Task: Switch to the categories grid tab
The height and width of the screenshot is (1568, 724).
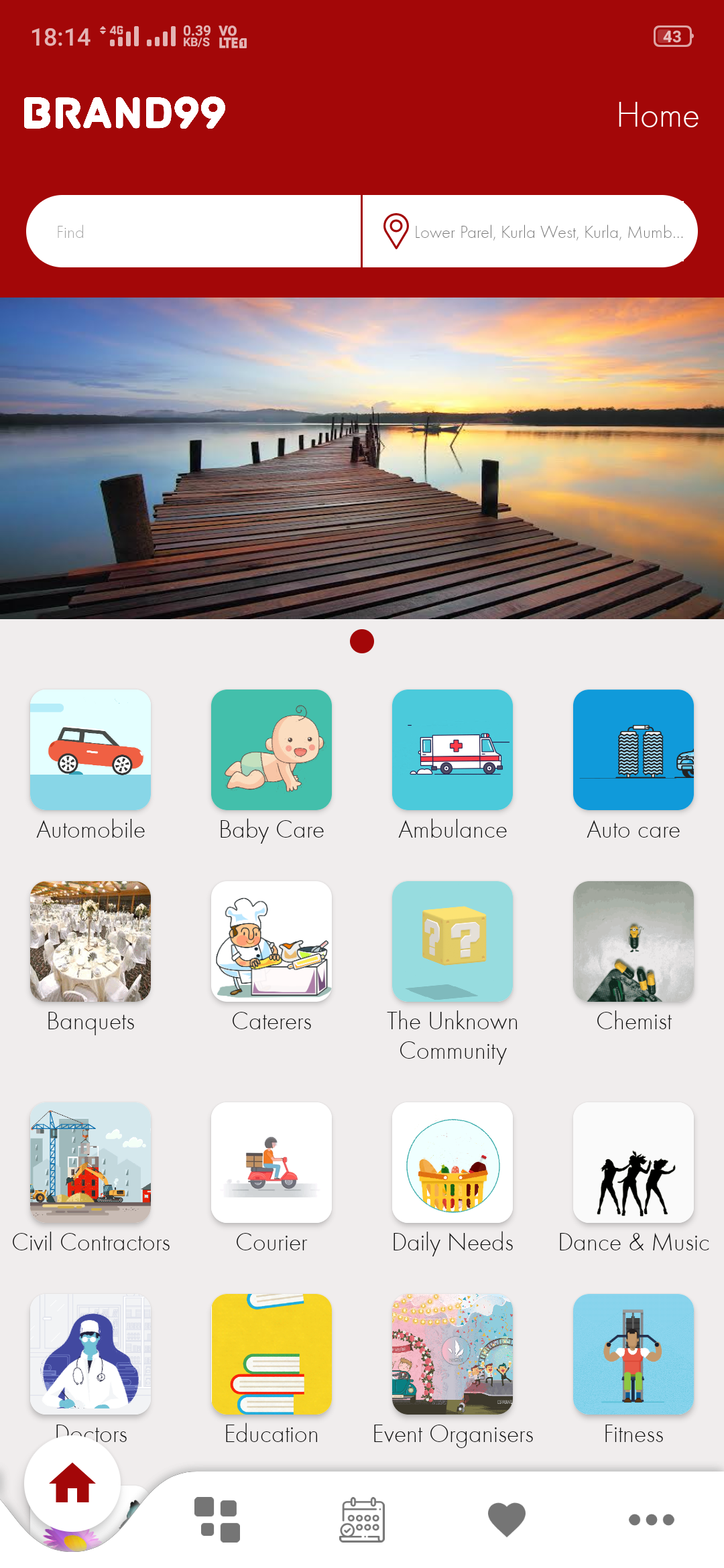Action: click(x=217, y=1519)
